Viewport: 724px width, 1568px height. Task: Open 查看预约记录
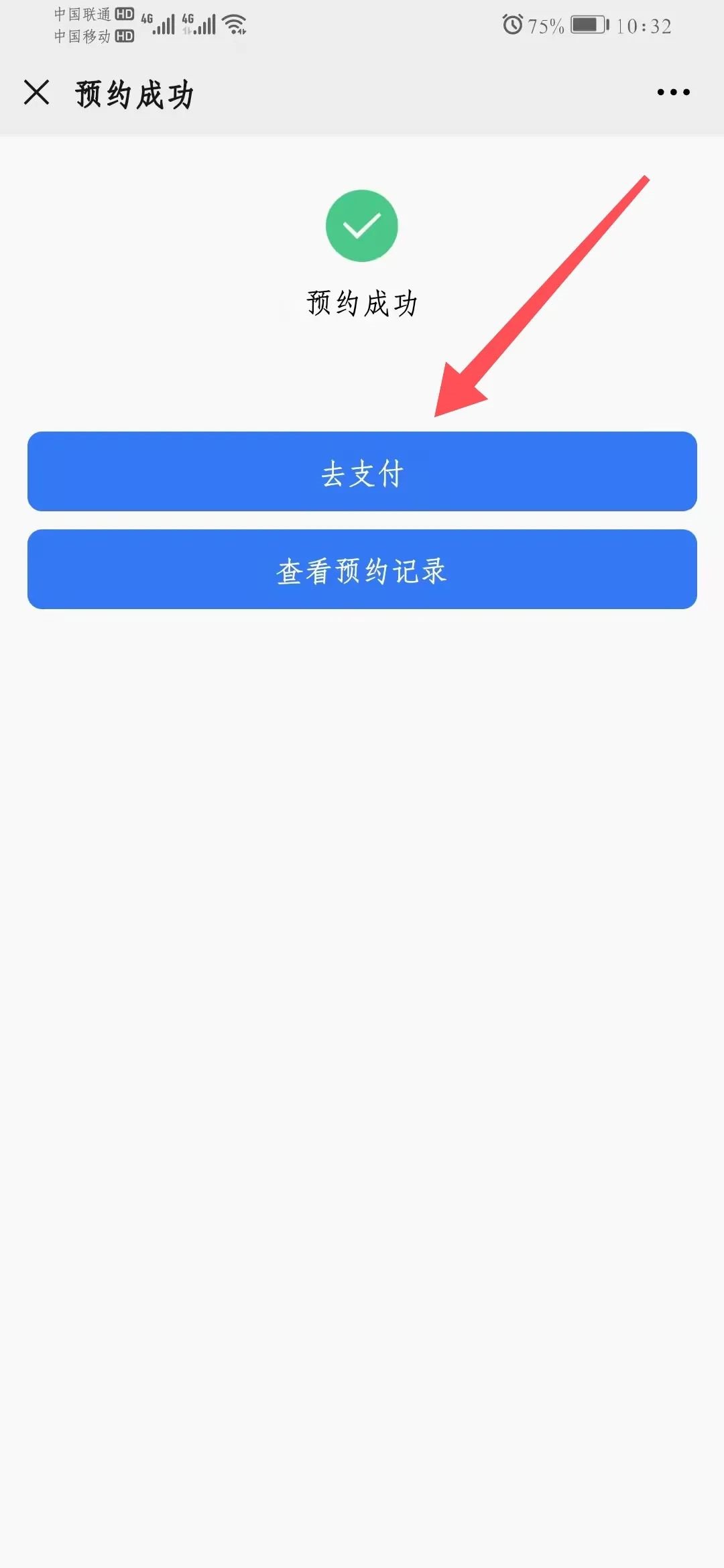(362, 570)
